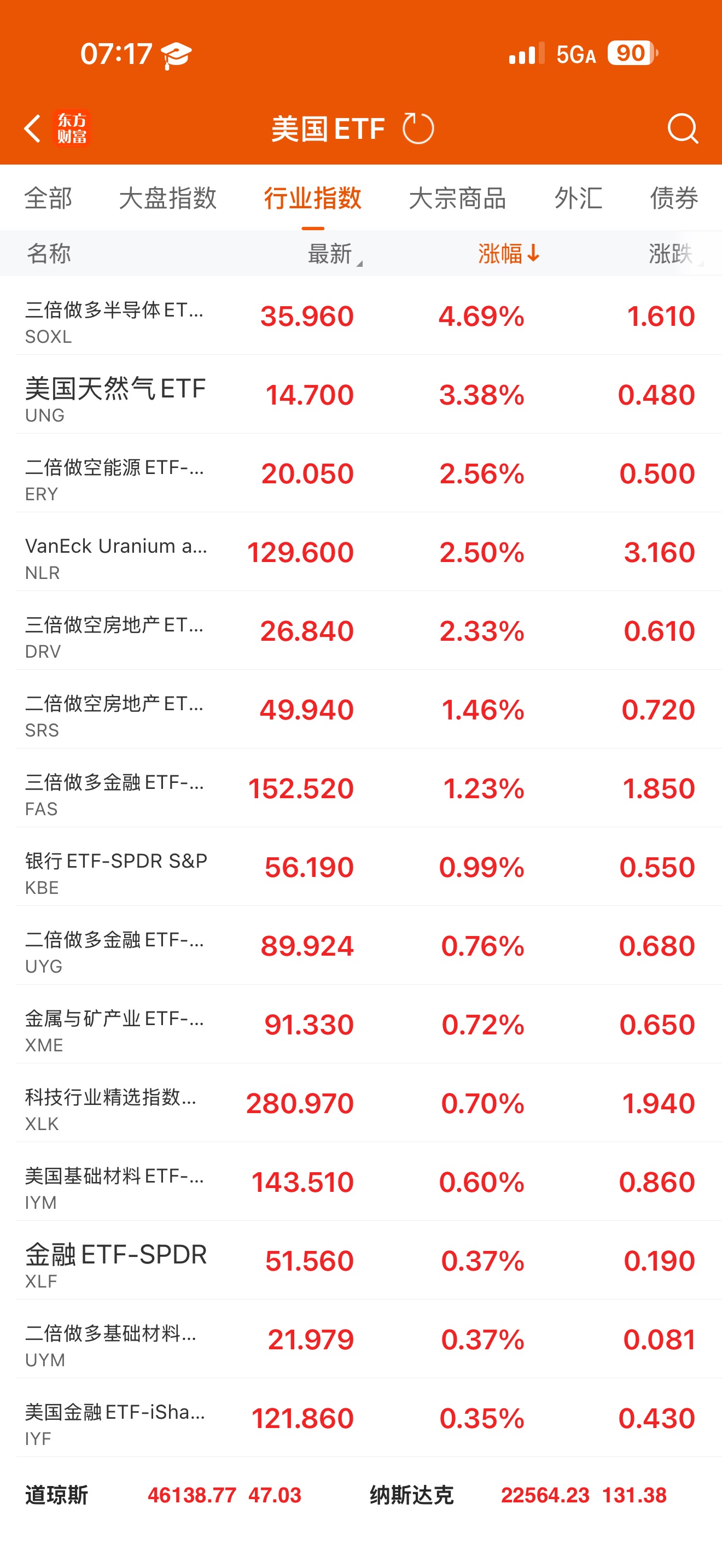The height and width of the screenshot is (1568, 722).
Task: Open the 纳斯达克 index ticker
Action: 517,1495
